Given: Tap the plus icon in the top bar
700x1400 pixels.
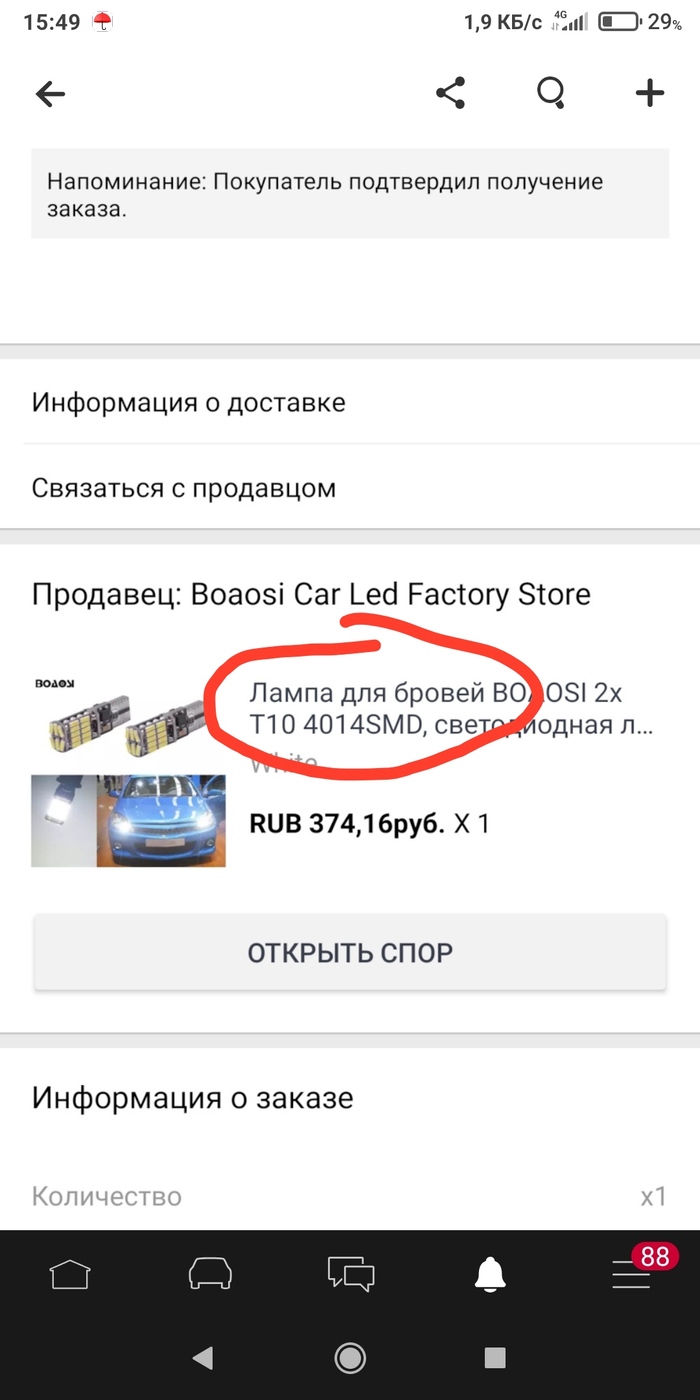Looking at the screenshot, I should pos(650,94).
